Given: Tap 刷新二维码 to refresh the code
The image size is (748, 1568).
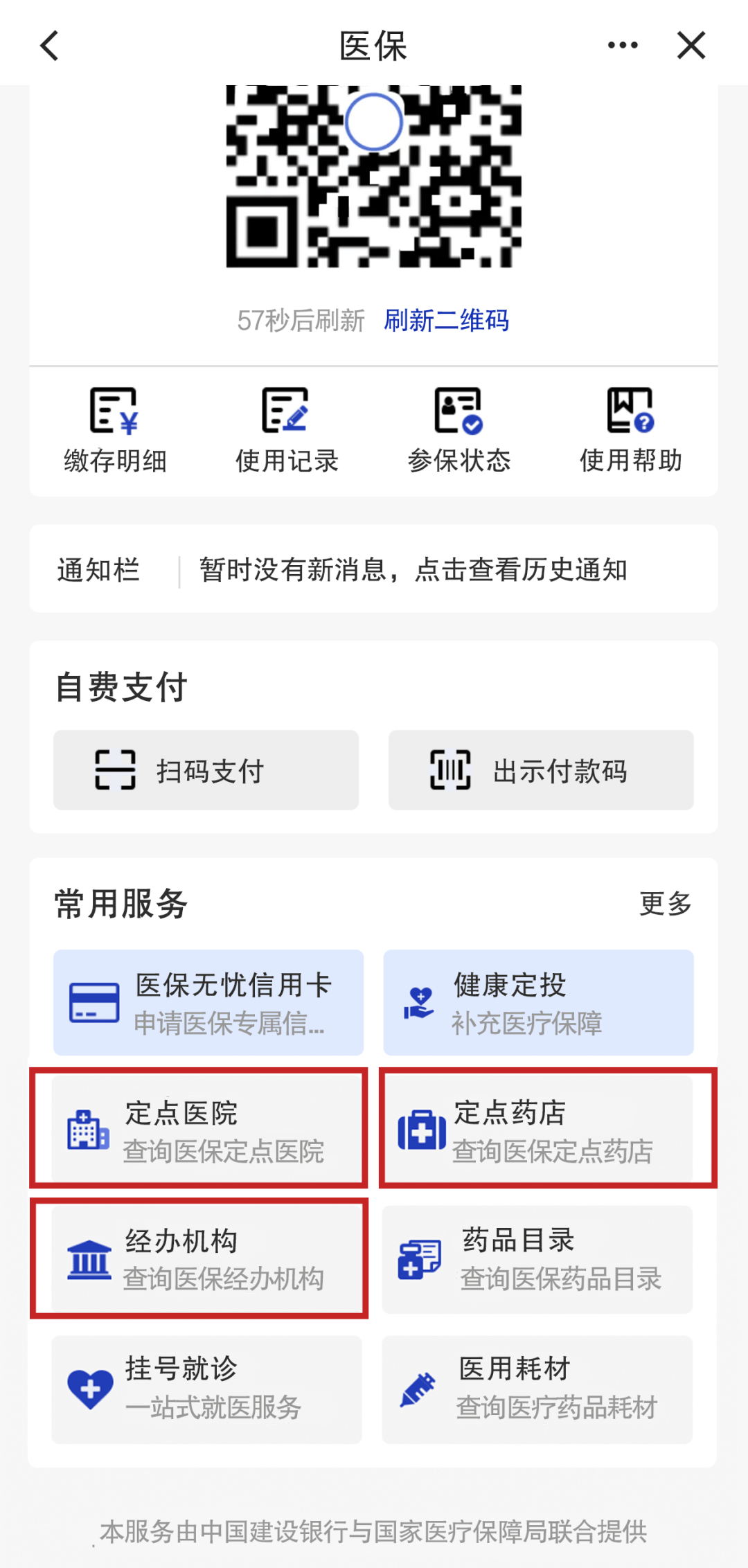Looking at the screenshot, I should (x=446, y=321).
